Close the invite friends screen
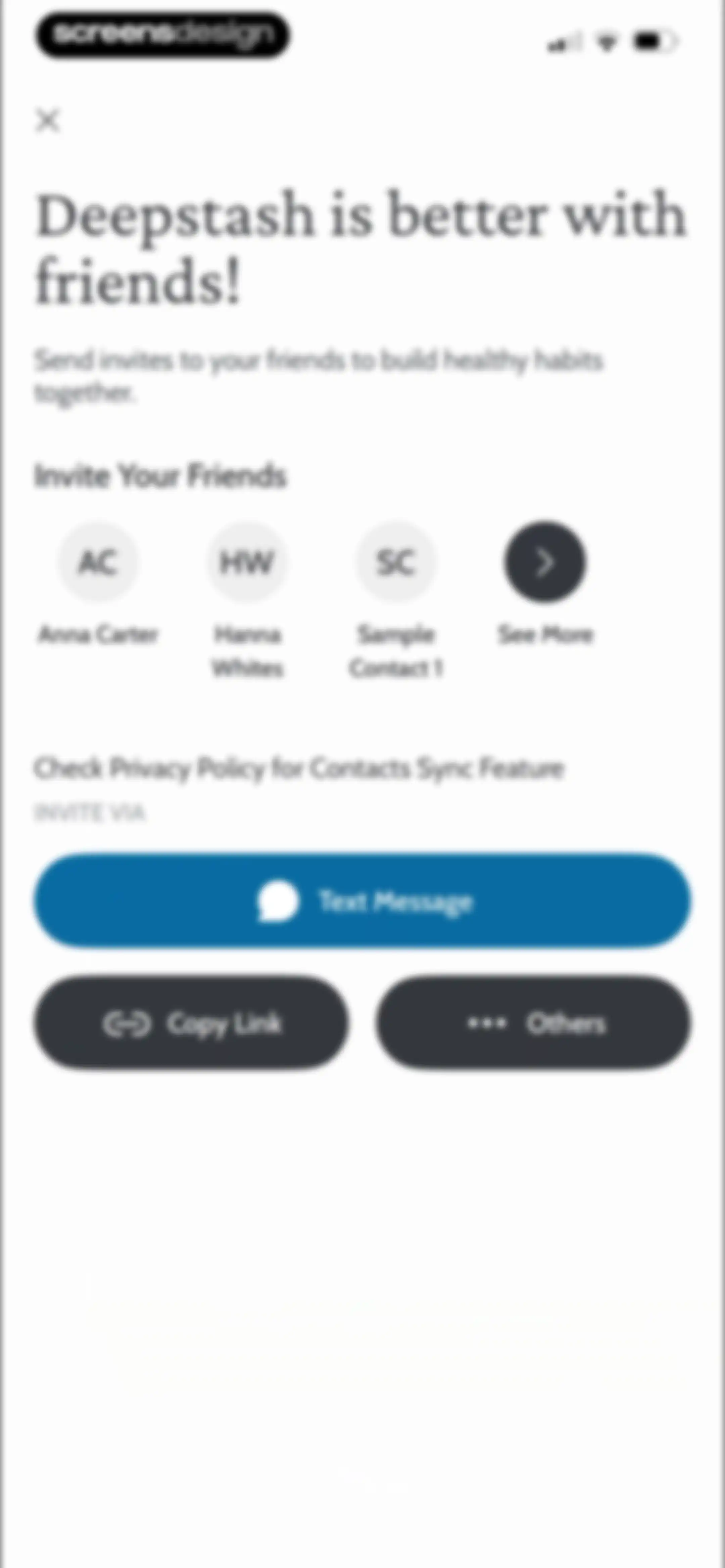 (47, 120)
